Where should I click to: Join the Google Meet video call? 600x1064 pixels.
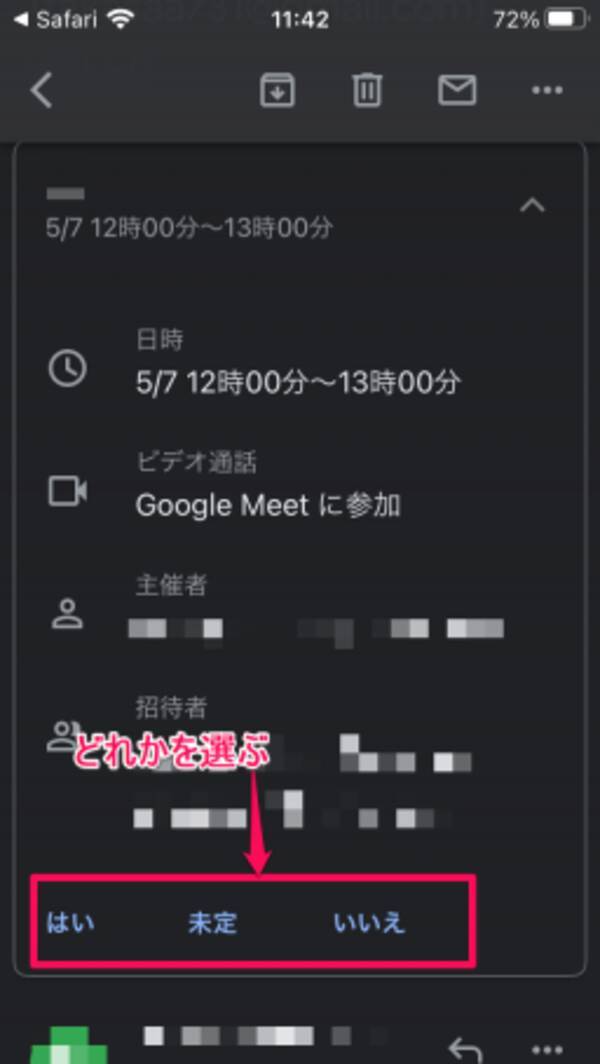click(x=268, y=505)
